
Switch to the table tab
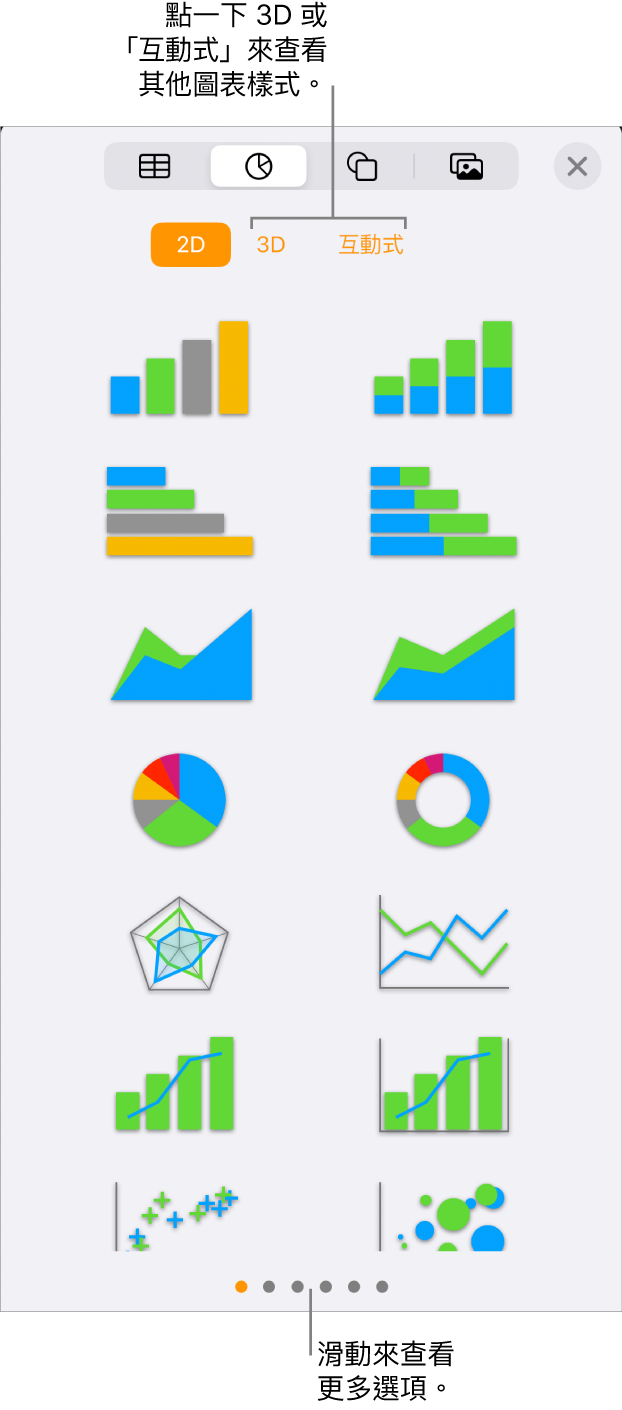coord(155,166)
